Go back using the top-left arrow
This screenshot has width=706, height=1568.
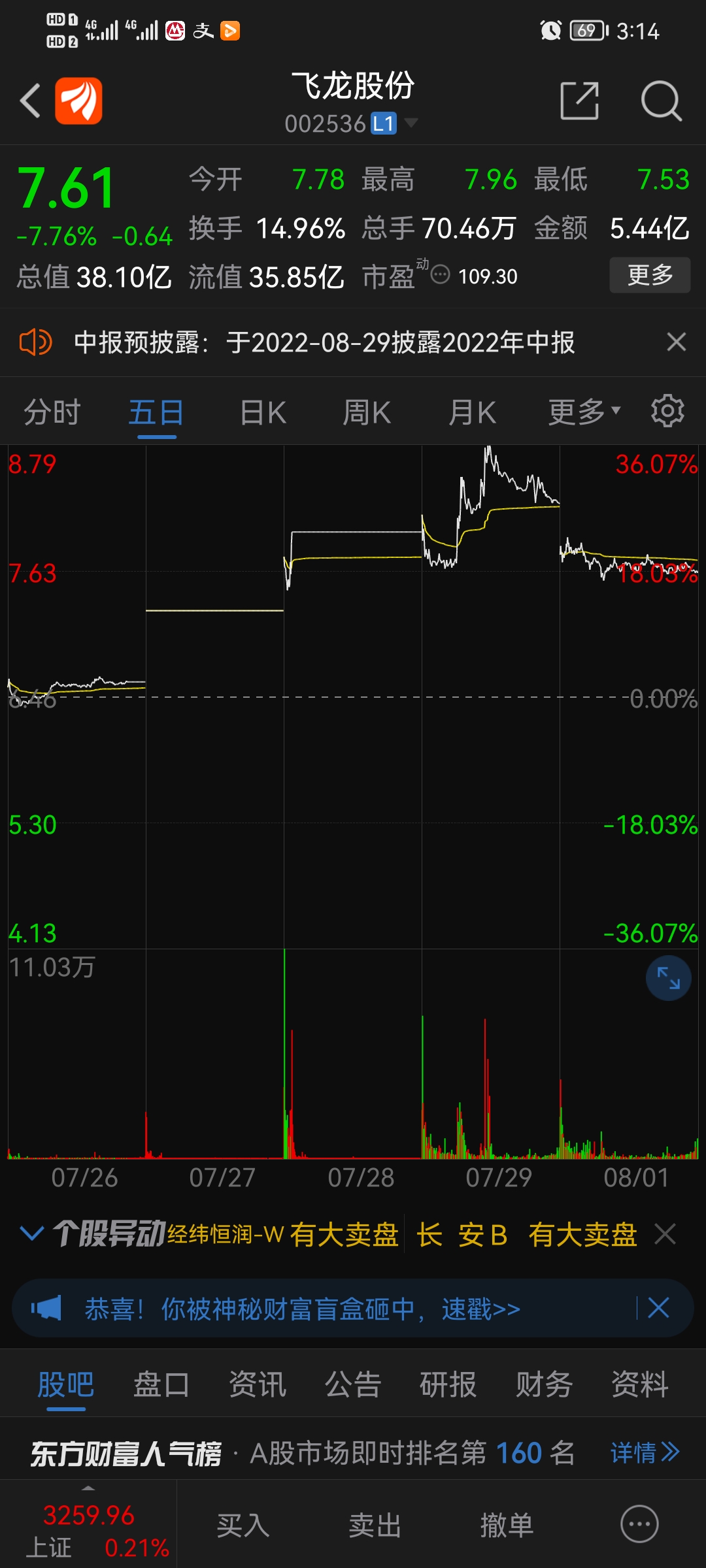pyautogui.click(x=31, y=101)
